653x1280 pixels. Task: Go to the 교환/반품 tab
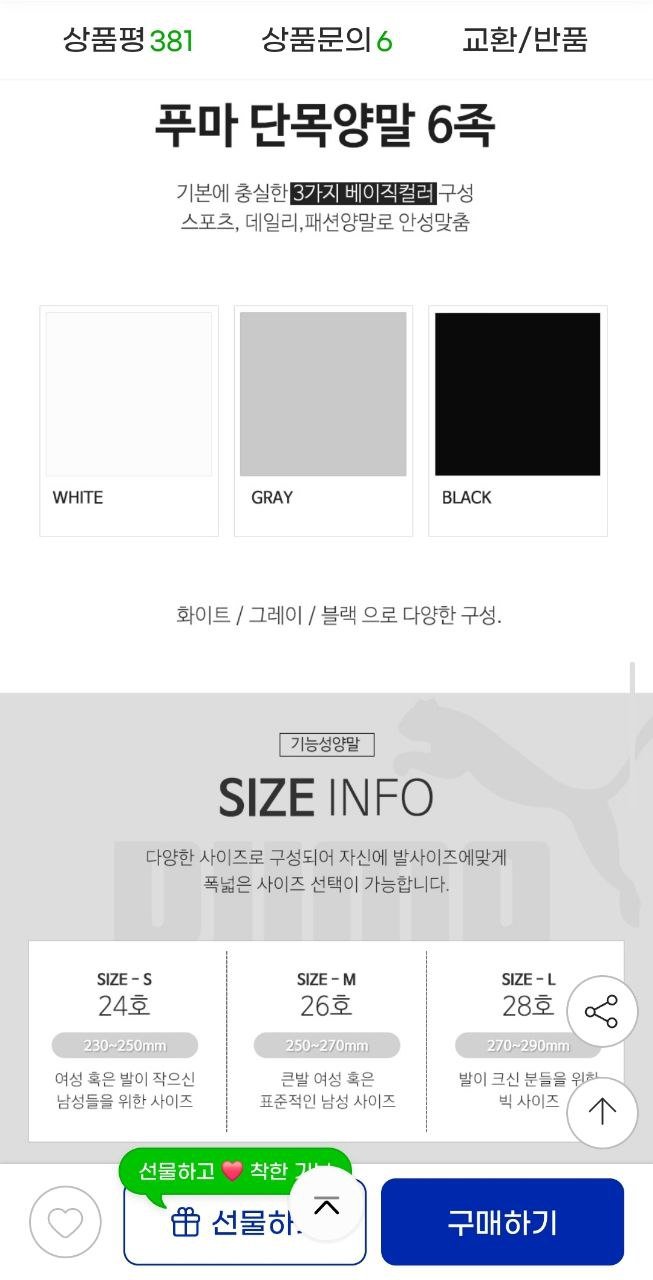[x=524, y=40]
